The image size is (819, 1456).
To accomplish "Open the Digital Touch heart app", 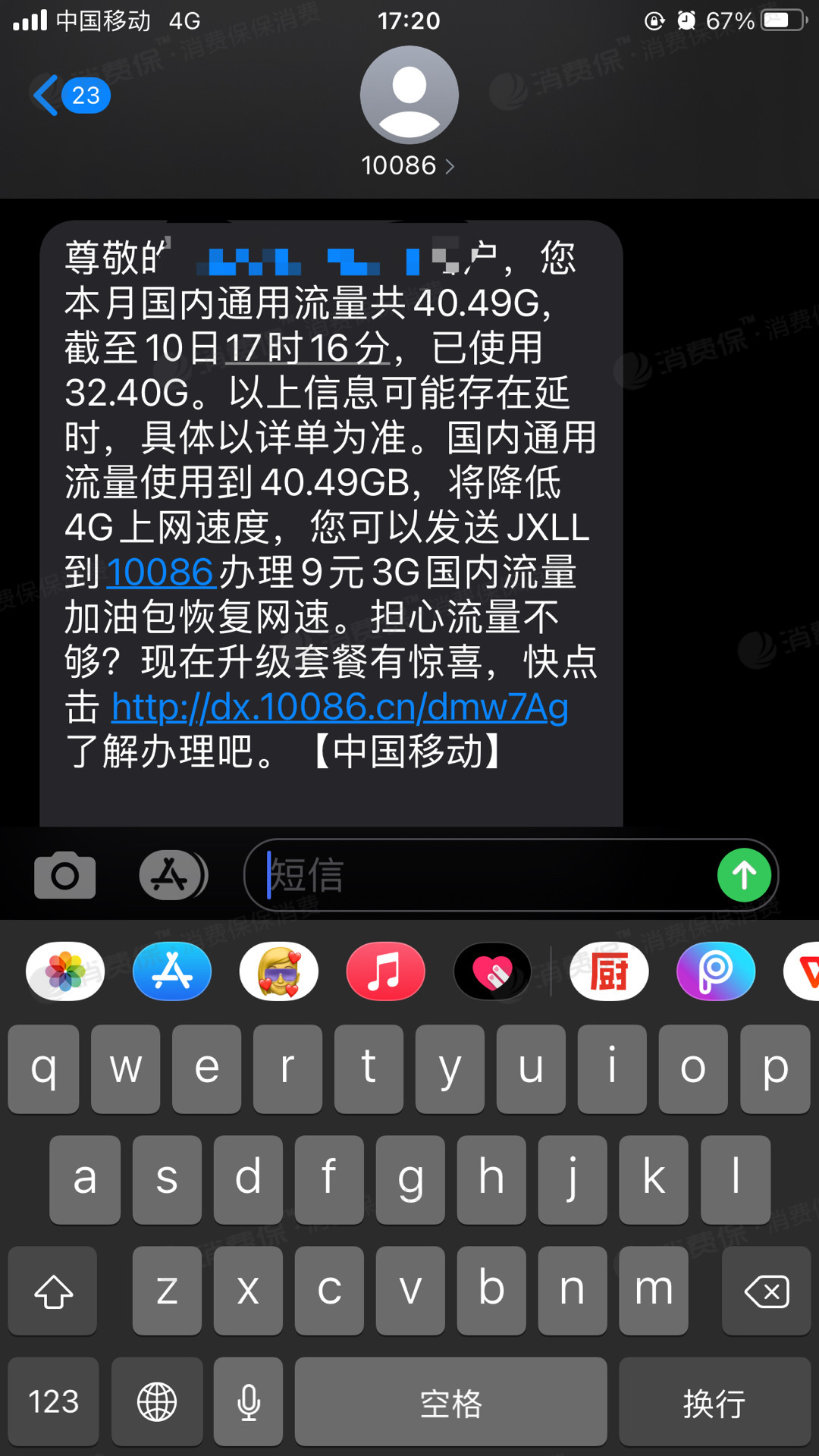I will pos(492,971).
